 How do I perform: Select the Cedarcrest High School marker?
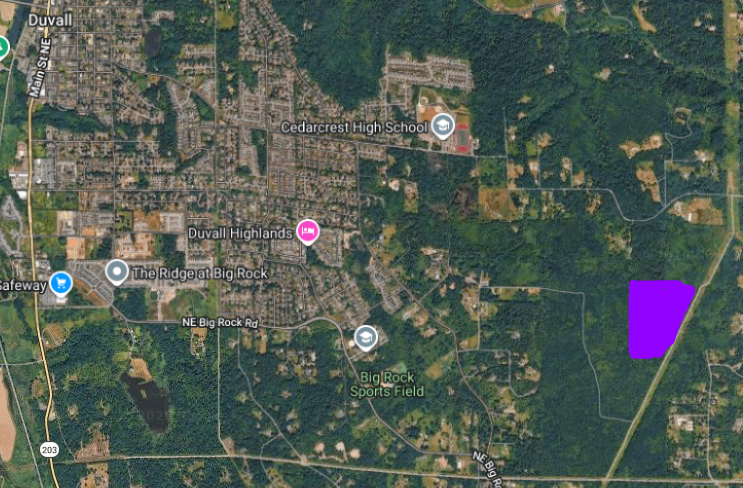443,126
